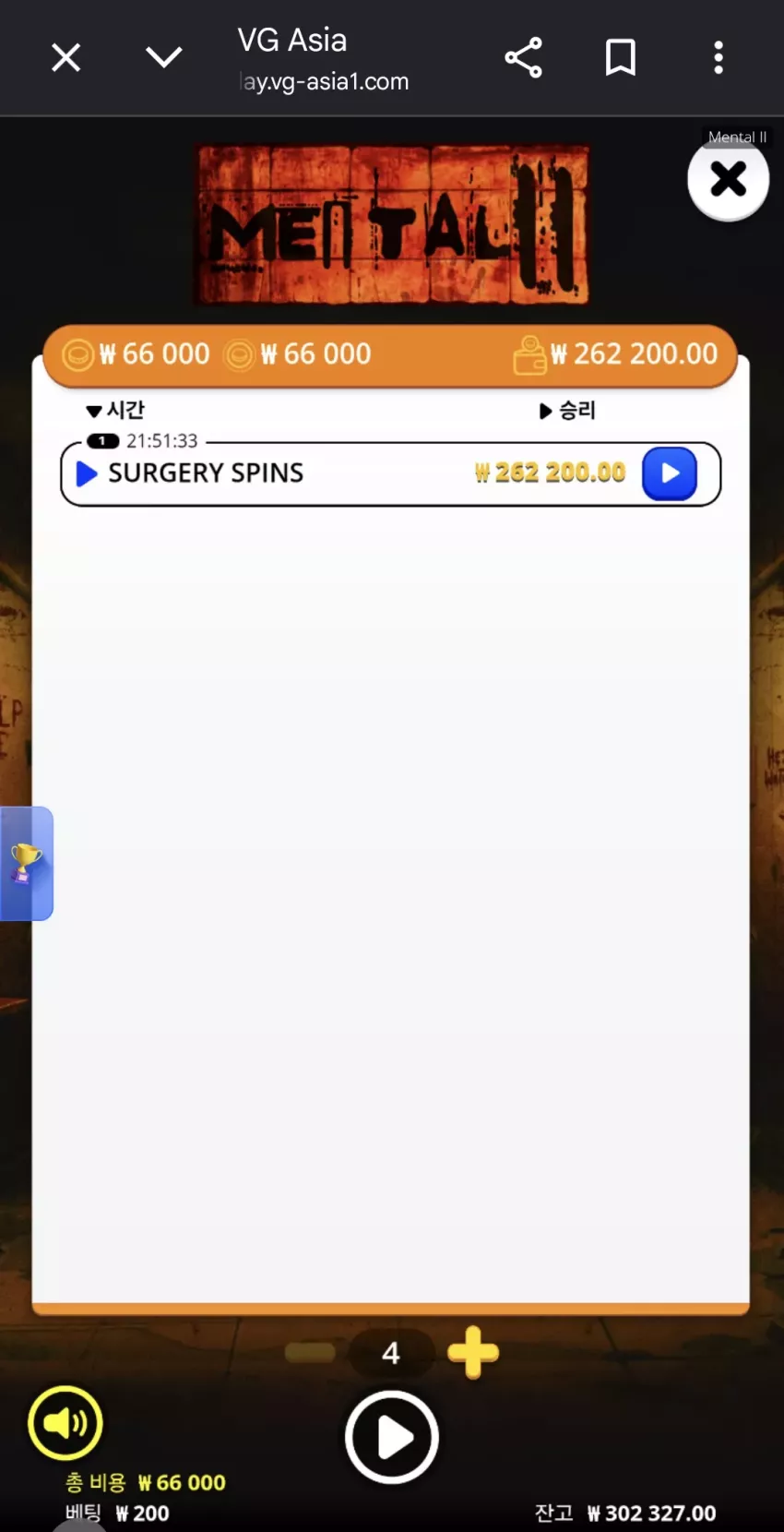Minimize the browser with the down chevron

pos(164,58)
